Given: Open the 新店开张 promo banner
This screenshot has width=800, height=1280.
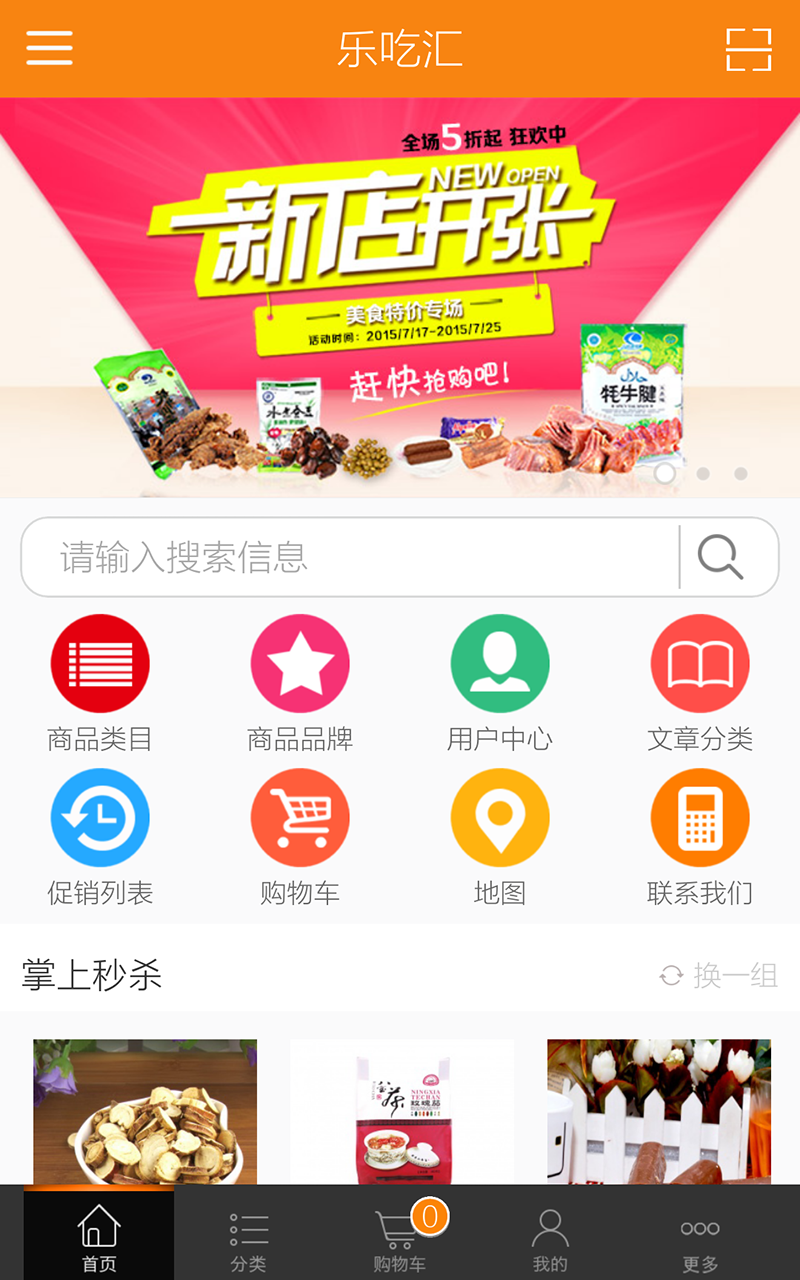Looking at the screenshot, I should (x=400, y=297).
